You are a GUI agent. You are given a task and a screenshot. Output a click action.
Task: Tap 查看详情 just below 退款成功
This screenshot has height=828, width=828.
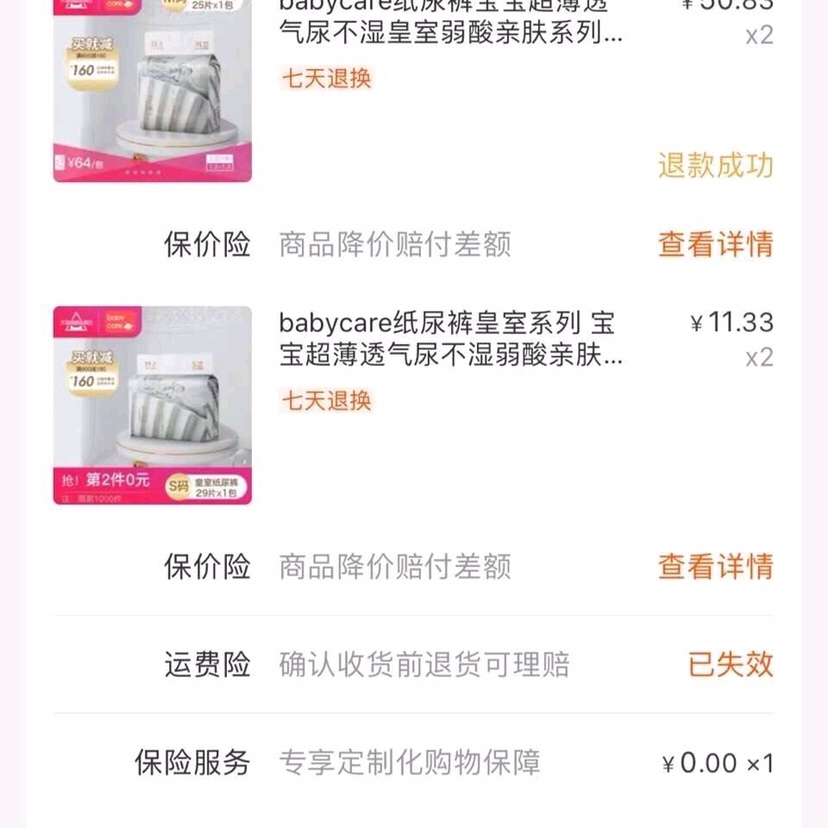(x=715, y=244)
